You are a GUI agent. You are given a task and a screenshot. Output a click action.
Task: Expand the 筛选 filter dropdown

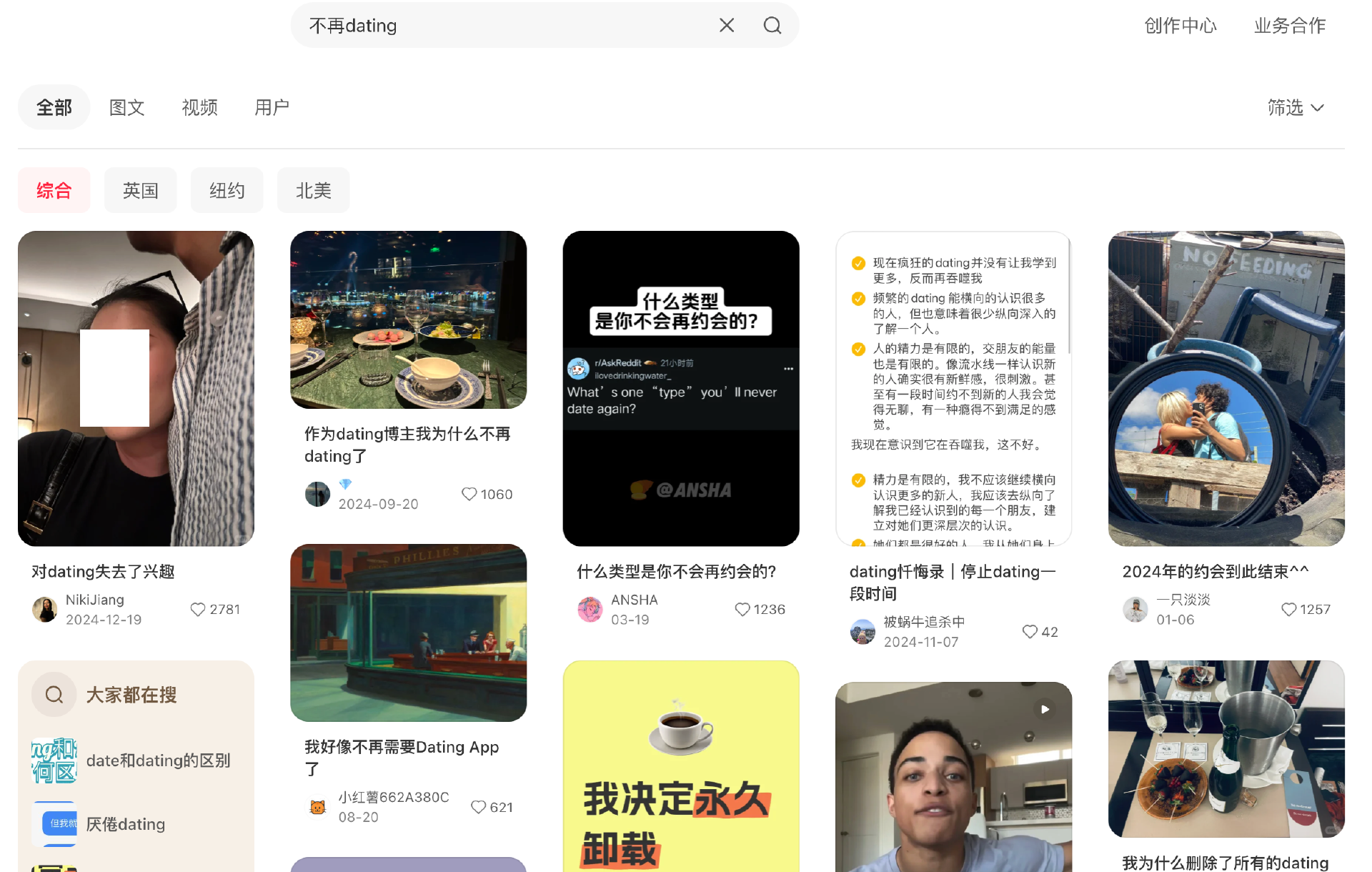pyautogui.click(x=1295, y=107)
